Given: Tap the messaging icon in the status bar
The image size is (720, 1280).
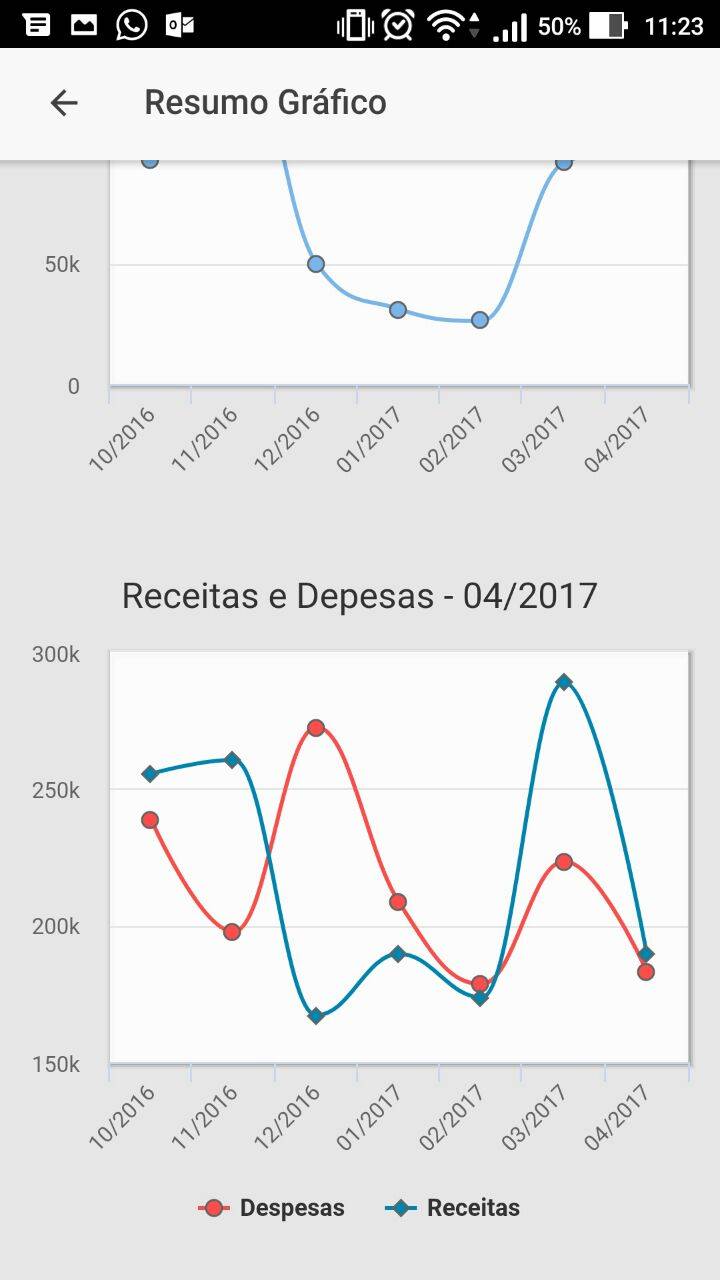Looking at the screenshot, I should coord(37,25).
